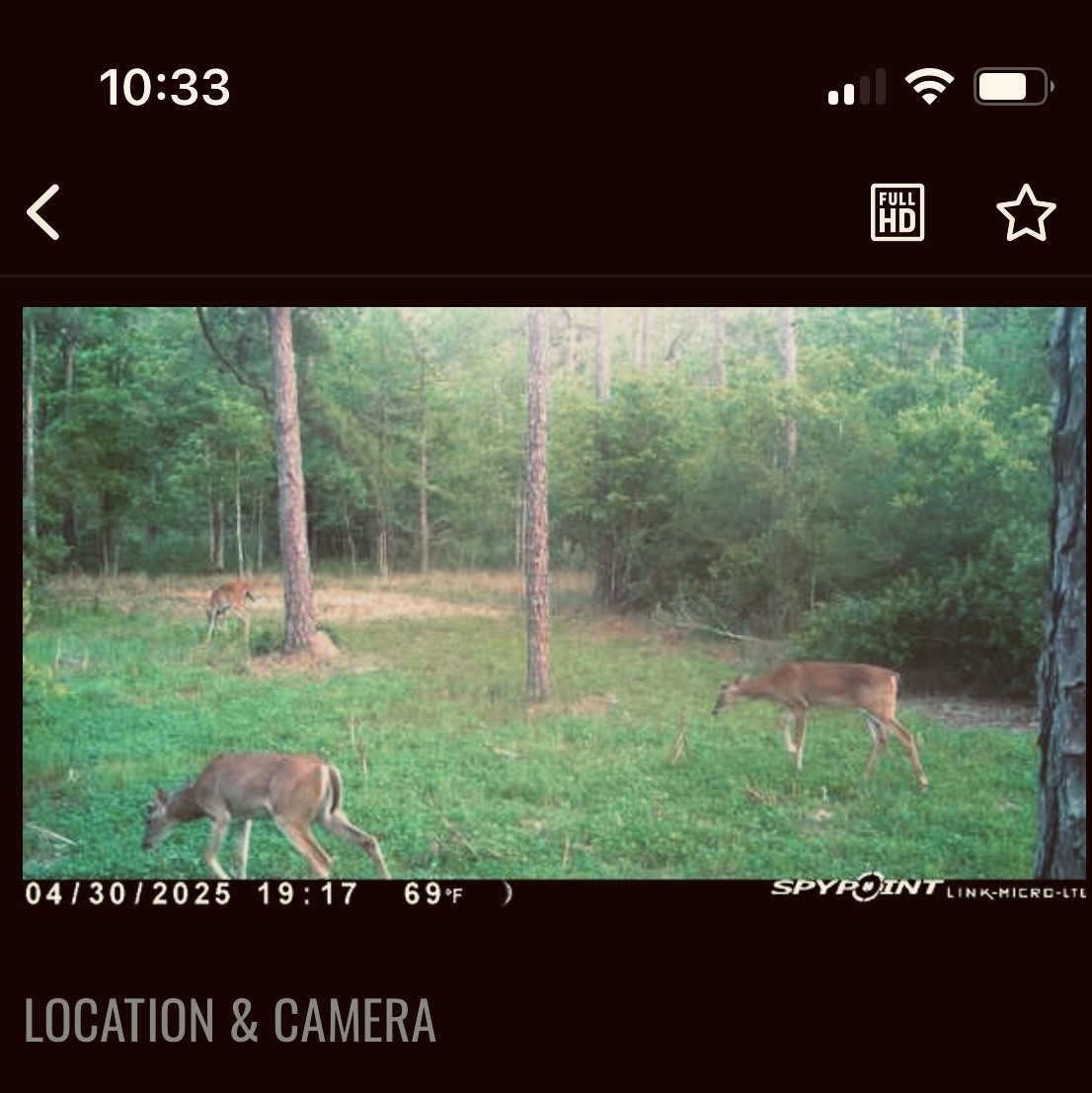Click the cellular signal bars icon
The height and width of the screenshot is (1093, 1092).
pyautogui.click(x=856, y=87)
